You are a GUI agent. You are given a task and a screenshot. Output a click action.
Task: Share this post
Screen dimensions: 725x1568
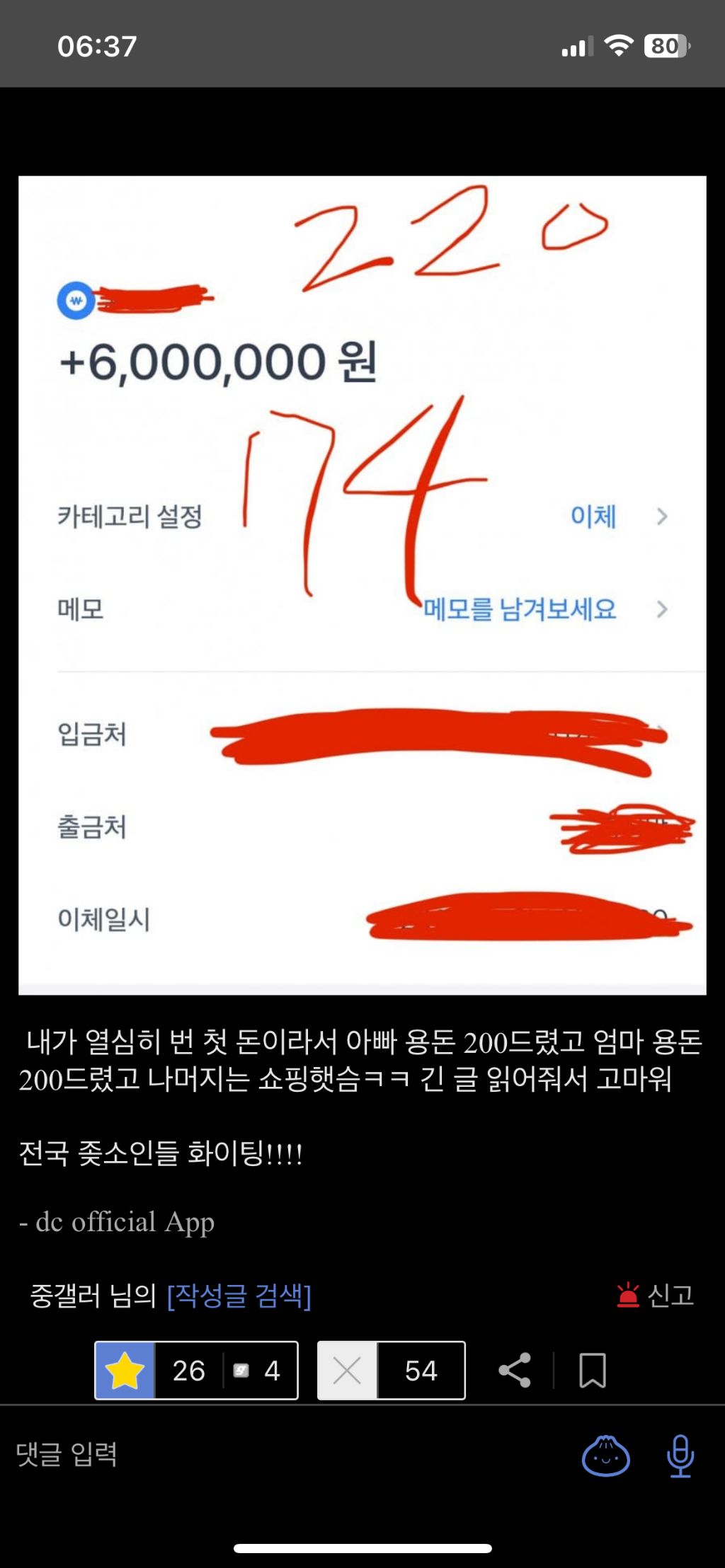(515, 1371)
